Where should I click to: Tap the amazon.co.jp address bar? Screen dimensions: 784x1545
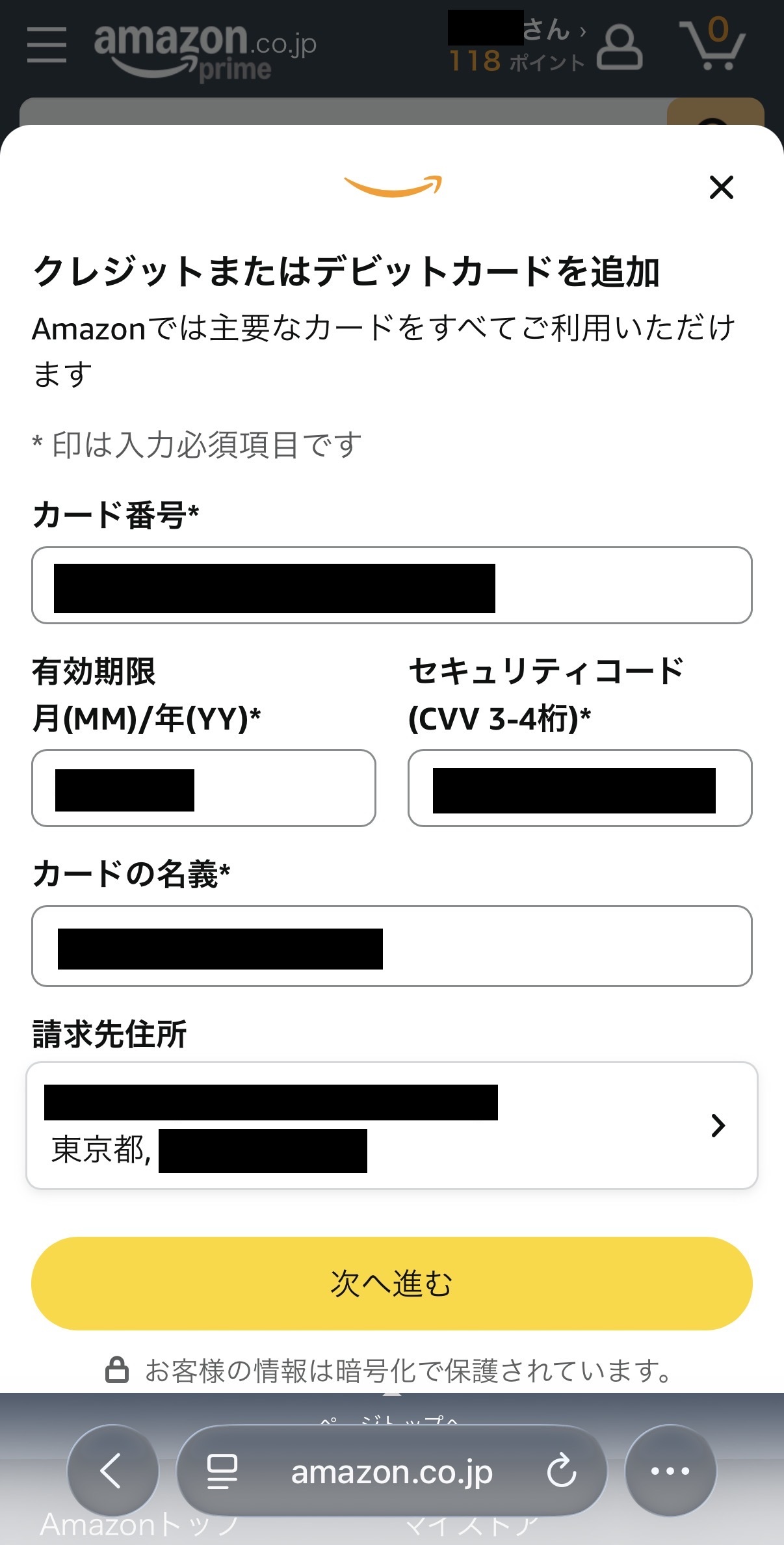coord(391,1472)
